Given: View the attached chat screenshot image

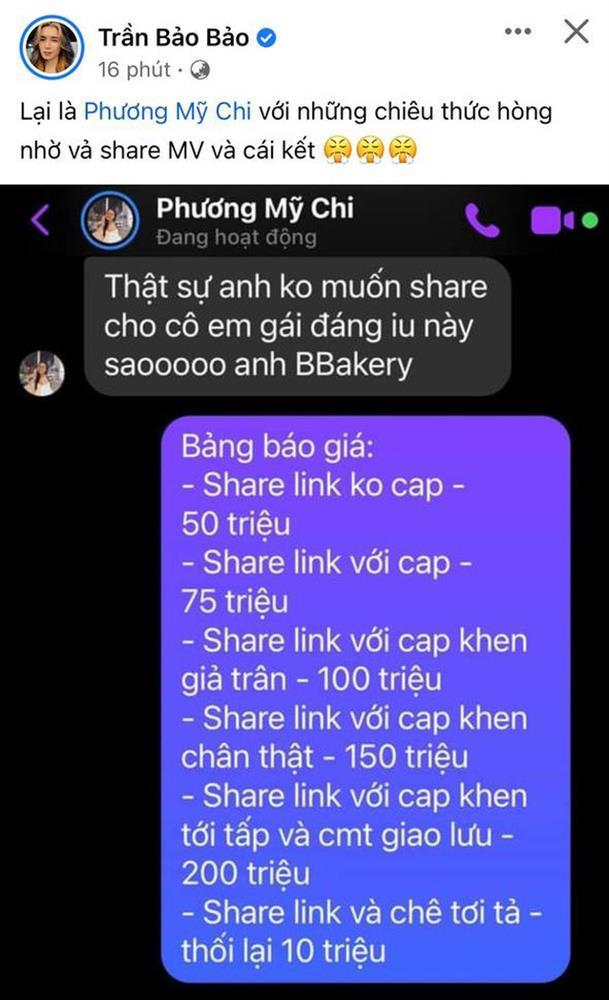Looking at the screenshot, I should click(x=304, y=590).
